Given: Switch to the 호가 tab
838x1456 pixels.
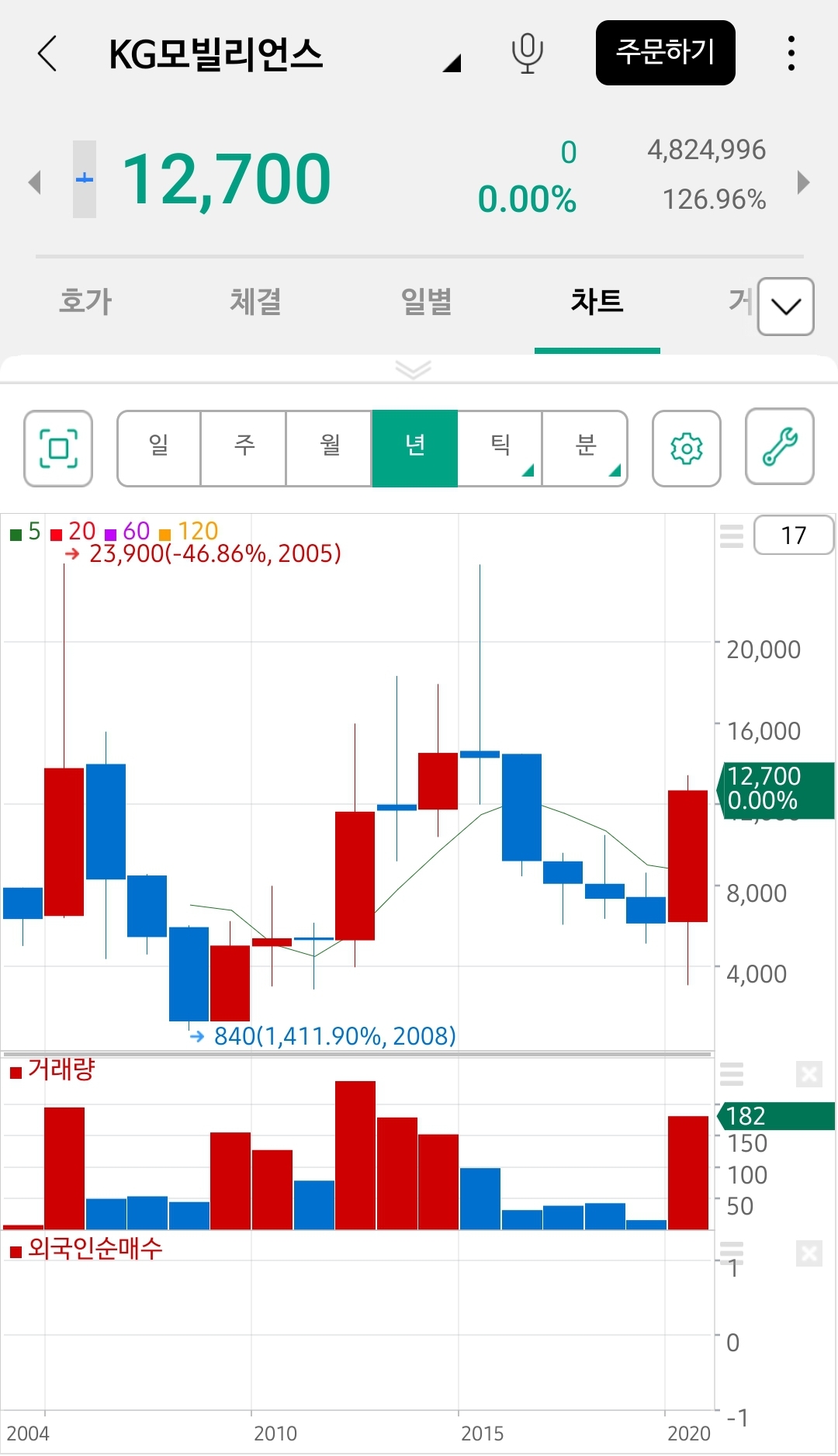Looking at the screenshot, I should click(85, 301).
